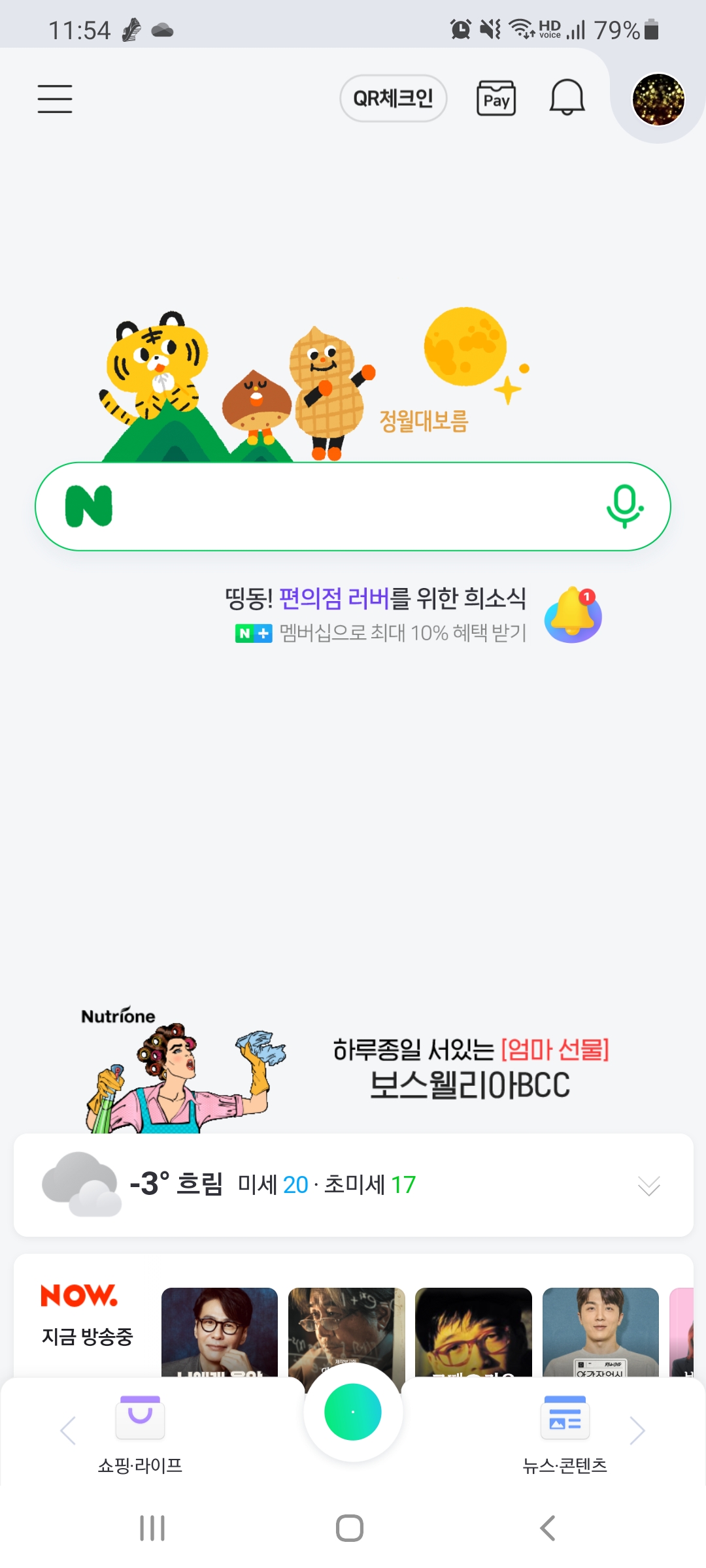Tap the right arrow beside 뉴스·콘텐츠
This screenshot has width=706, height=1568.
(x=637, y=1431)
